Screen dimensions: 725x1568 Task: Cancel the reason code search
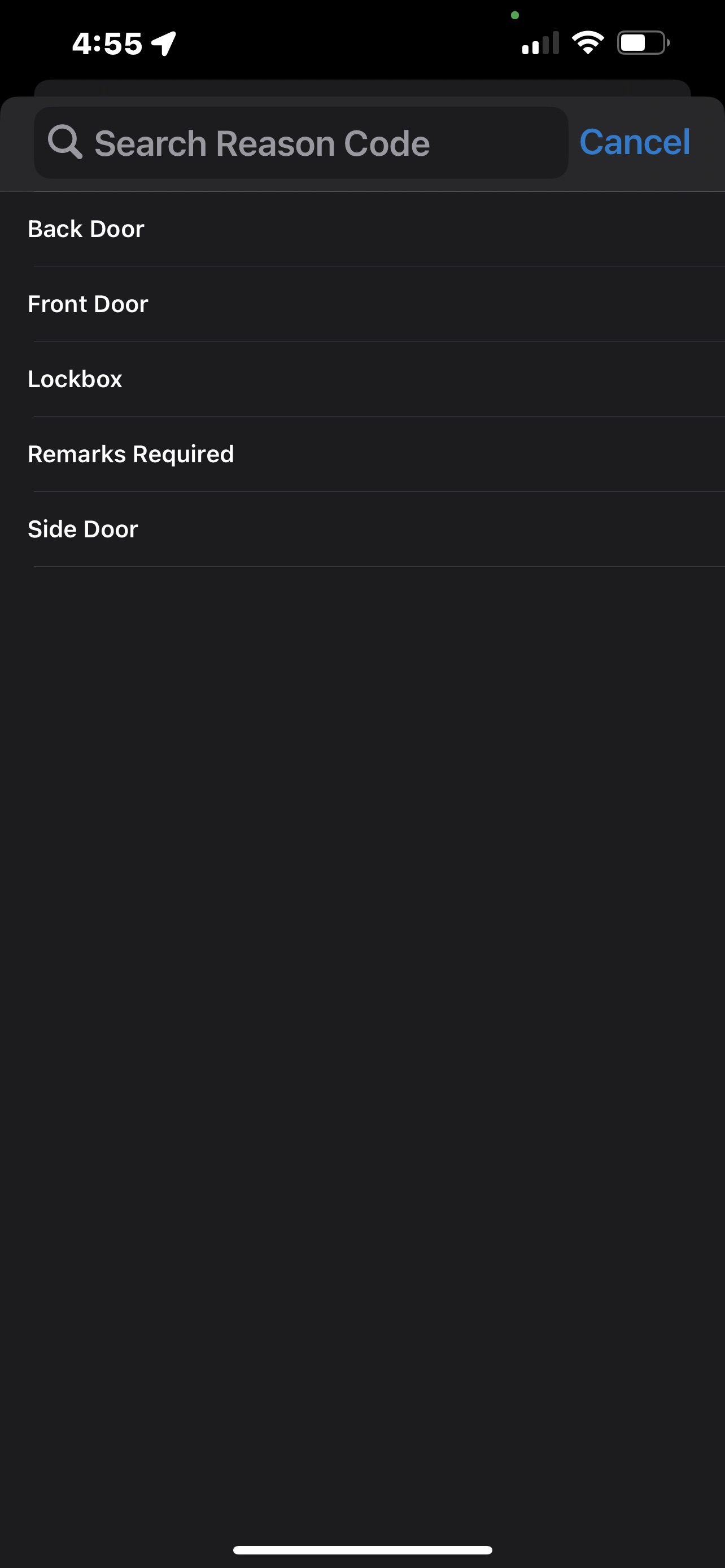634,142
